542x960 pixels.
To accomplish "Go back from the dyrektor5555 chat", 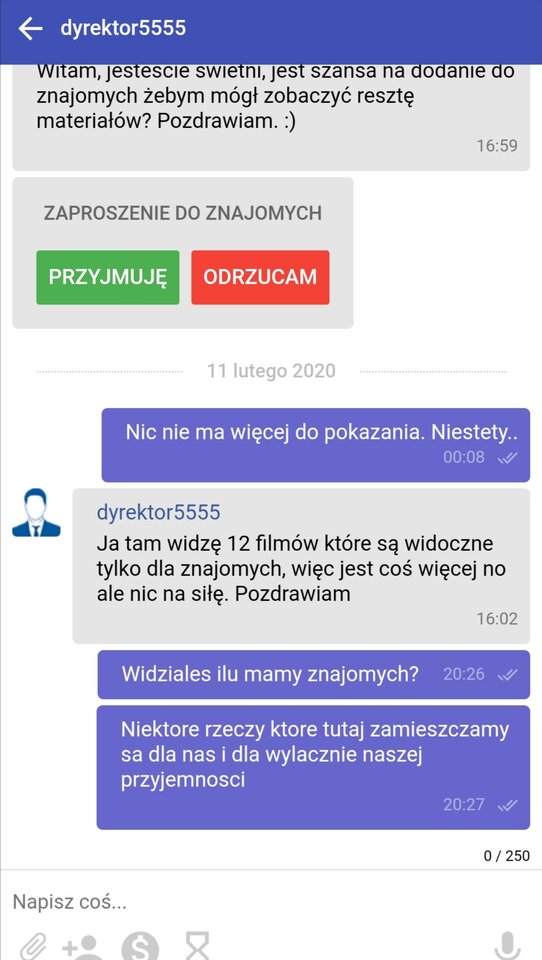I will (30, 28).
